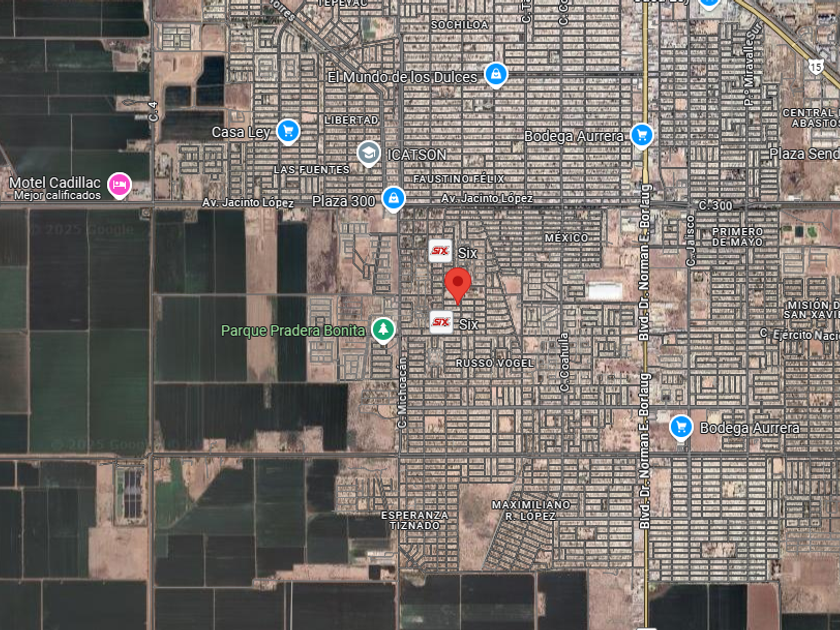Tap the red dropped location pin

[458, 286]
